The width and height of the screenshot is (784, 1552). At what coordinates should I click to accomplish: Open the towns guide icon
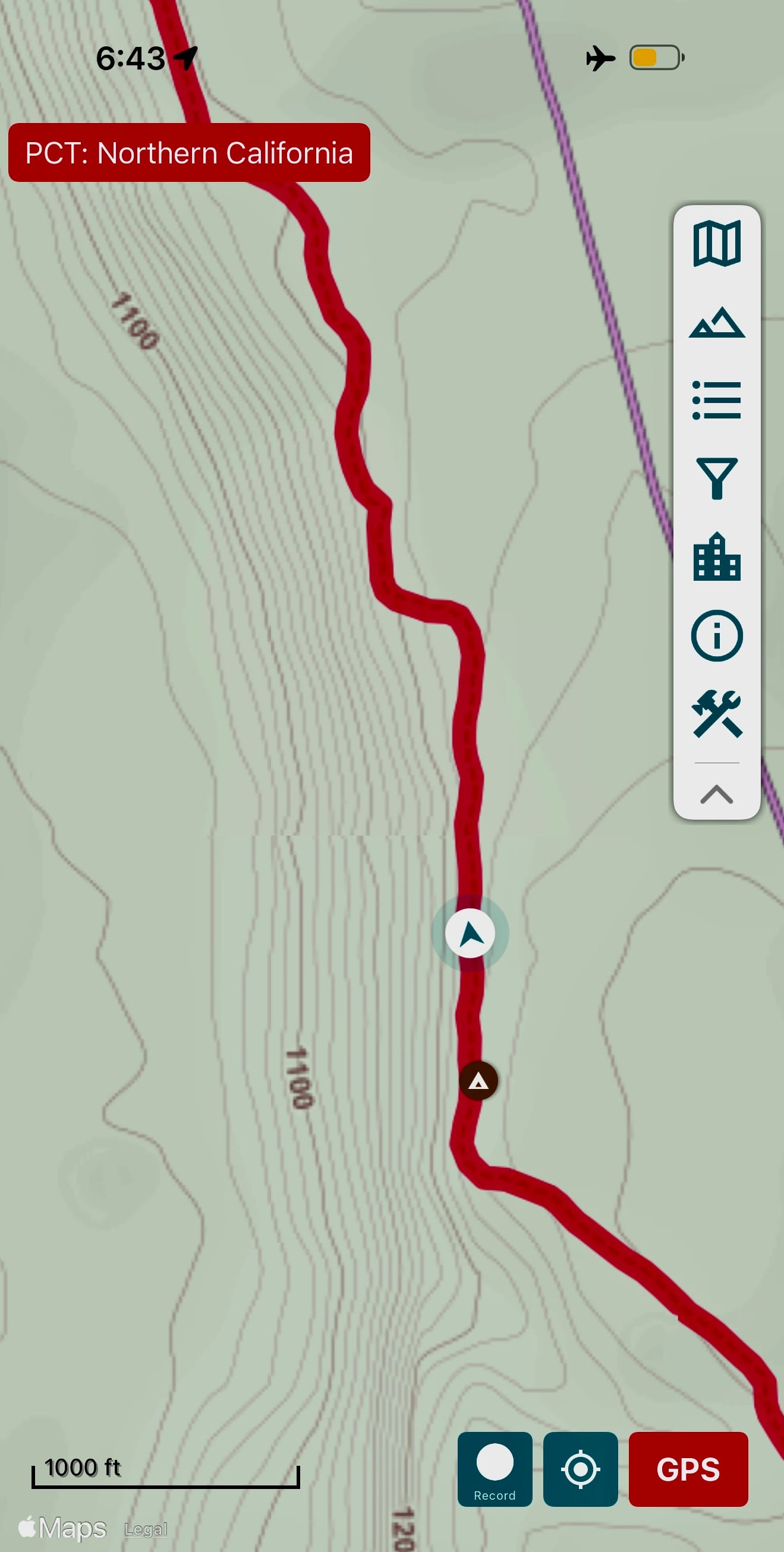[x=716, y=557]
